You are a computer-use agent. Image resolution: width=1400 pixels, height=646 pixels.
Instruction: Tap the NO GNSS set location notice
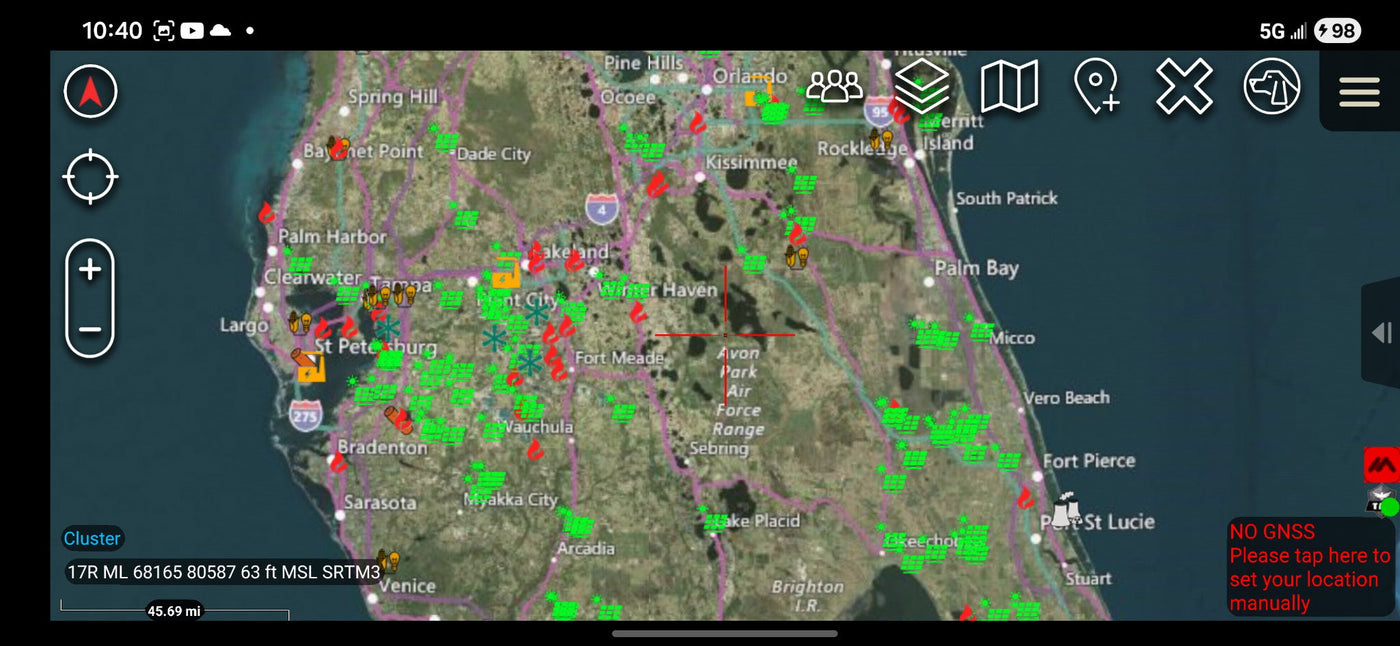tap(1310, 567)
